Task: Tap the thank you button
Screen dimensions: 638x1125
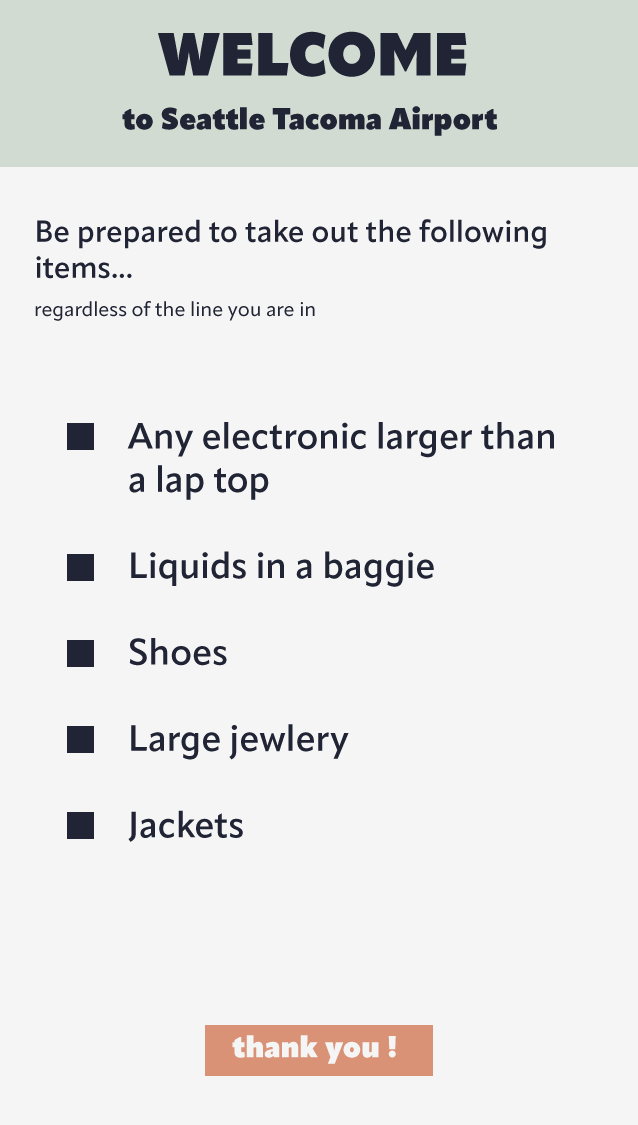Action: pyautogui.click(x=318, y=1049)
